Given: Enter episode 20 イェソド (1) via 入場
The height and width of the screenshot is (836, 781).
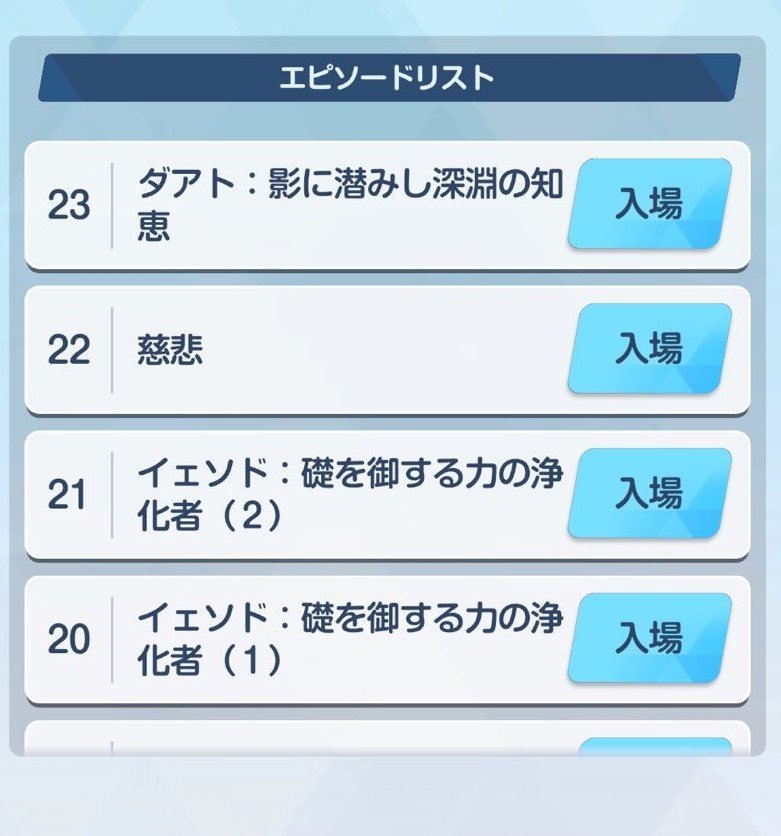Looking at the screenshot, I should pyautogui.click(x=649, y=638).
